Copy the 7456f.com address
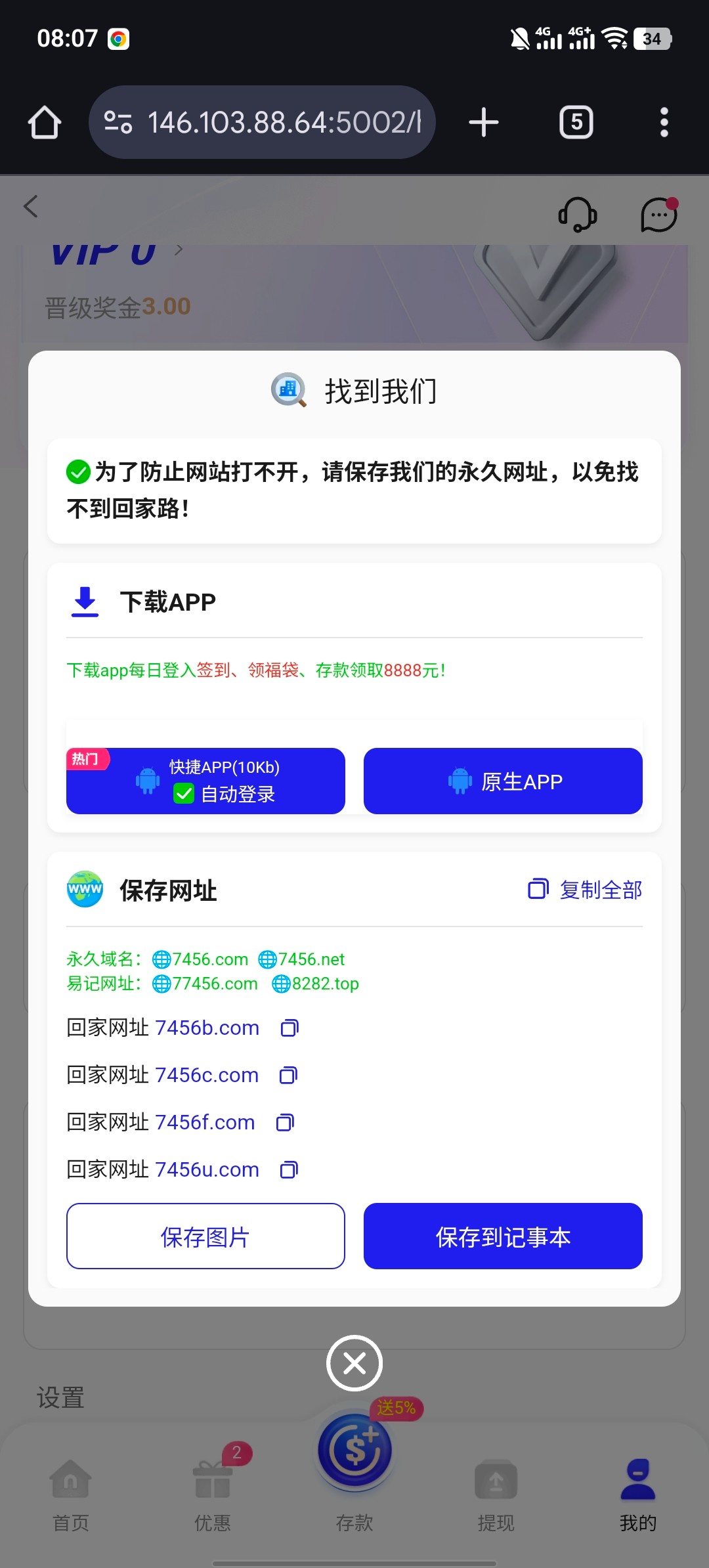 (x=285, y=1122)
